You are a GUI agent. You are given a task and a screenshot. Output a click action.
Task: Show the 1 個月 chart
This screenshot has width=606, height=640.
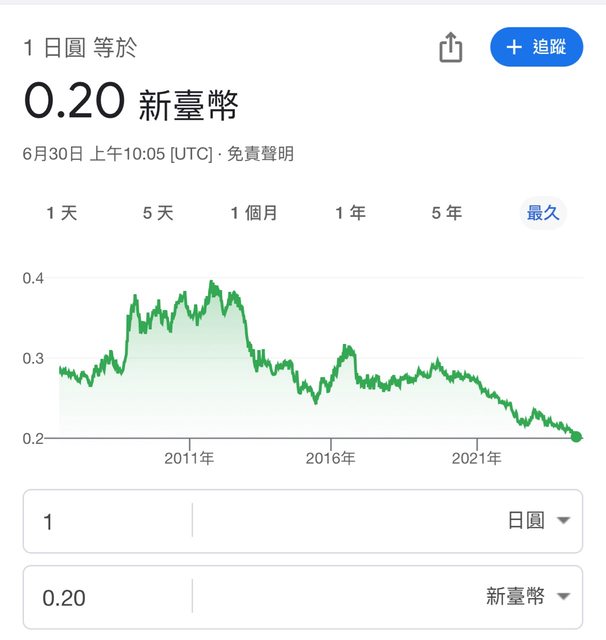coord(254,213)
